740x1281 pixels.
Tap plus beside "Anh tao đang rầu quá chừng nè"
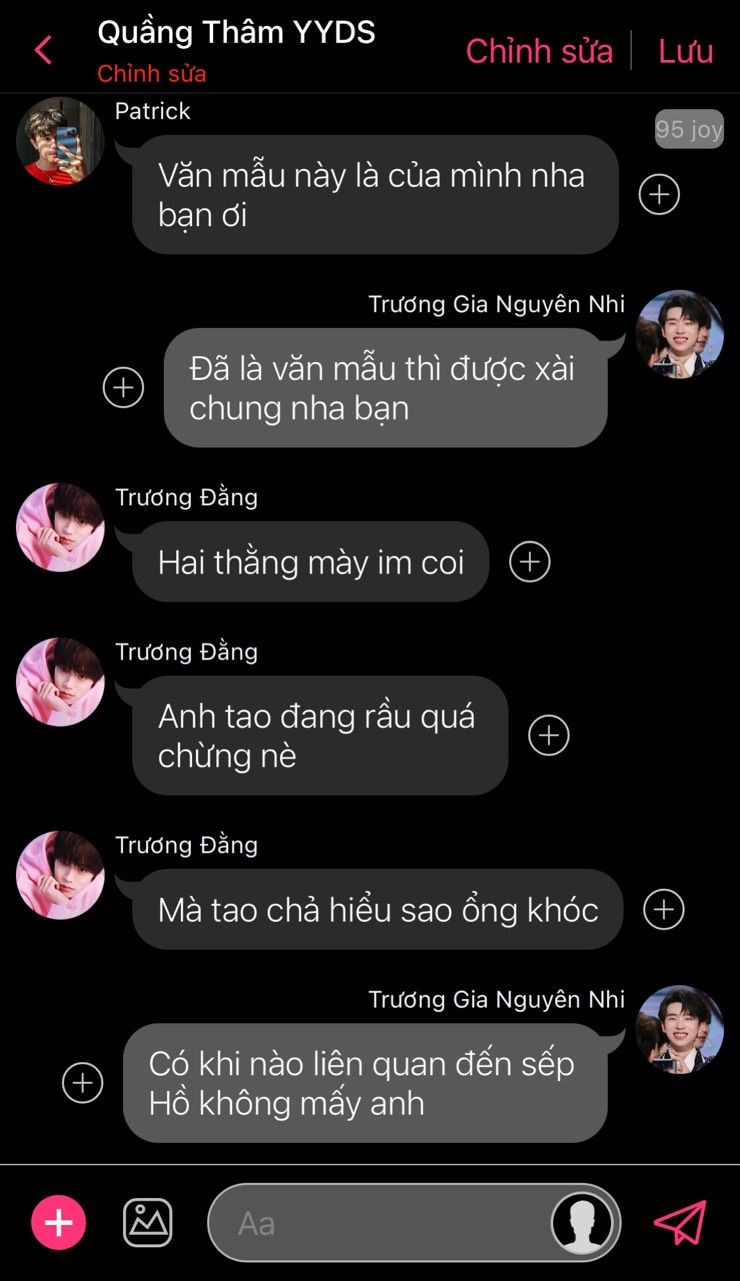[549, 736]
